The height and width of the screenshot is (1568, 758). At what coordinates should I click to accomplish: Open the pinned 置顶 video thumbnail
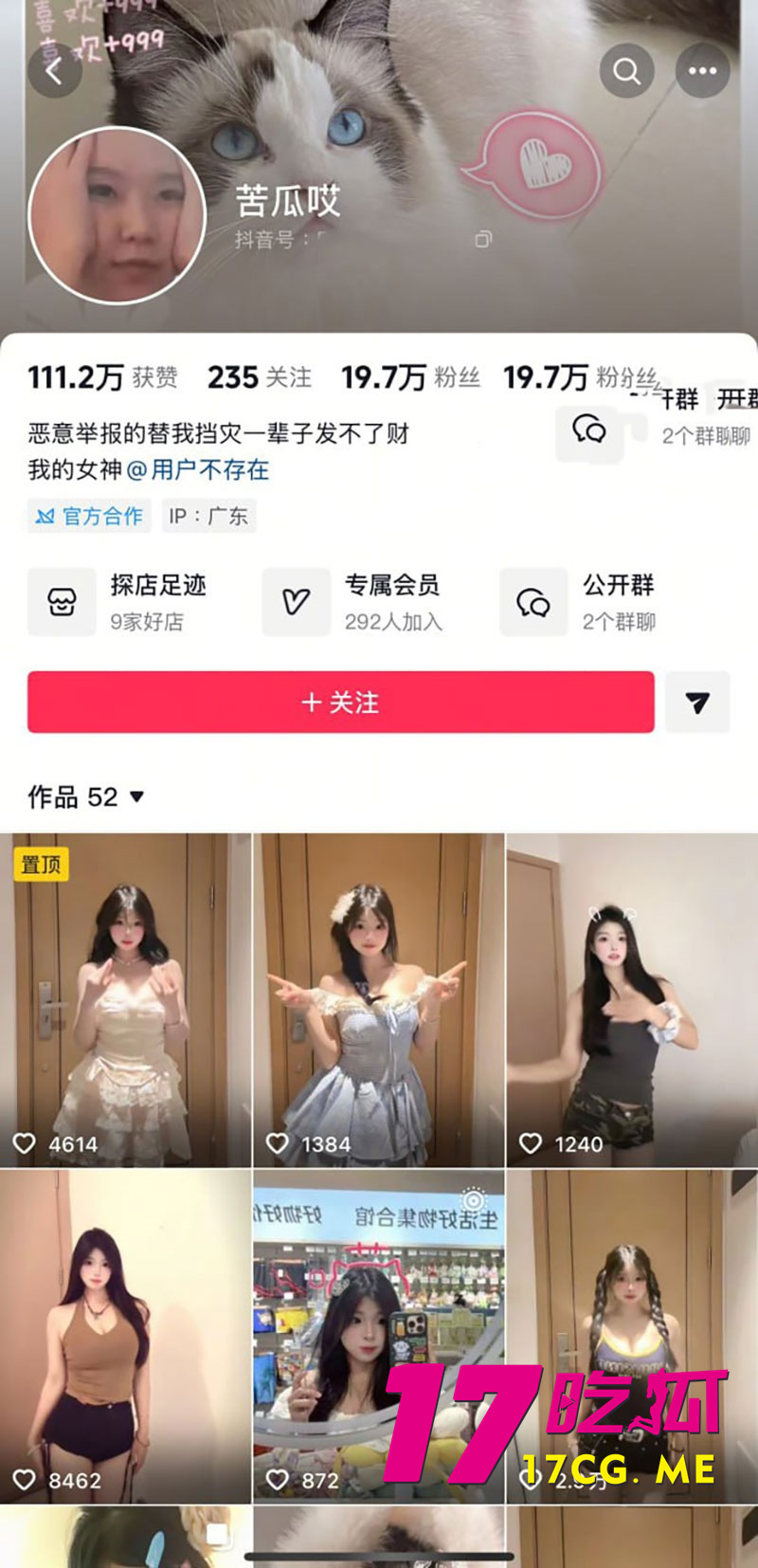pyautogui.click(x=126, y=995)
